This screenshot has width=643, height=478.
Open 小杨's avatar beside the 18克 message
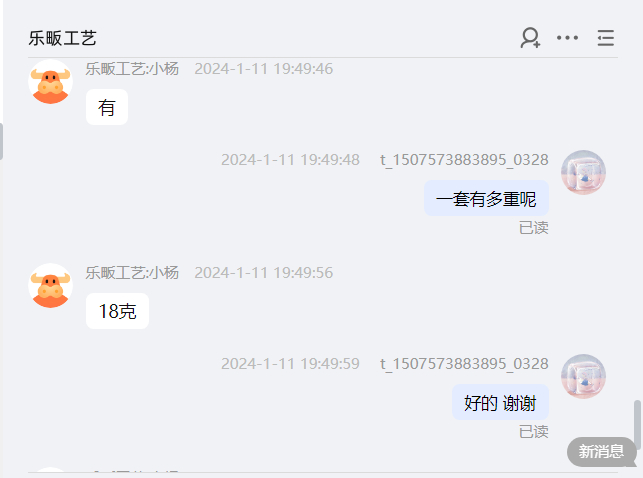point(50,286)
